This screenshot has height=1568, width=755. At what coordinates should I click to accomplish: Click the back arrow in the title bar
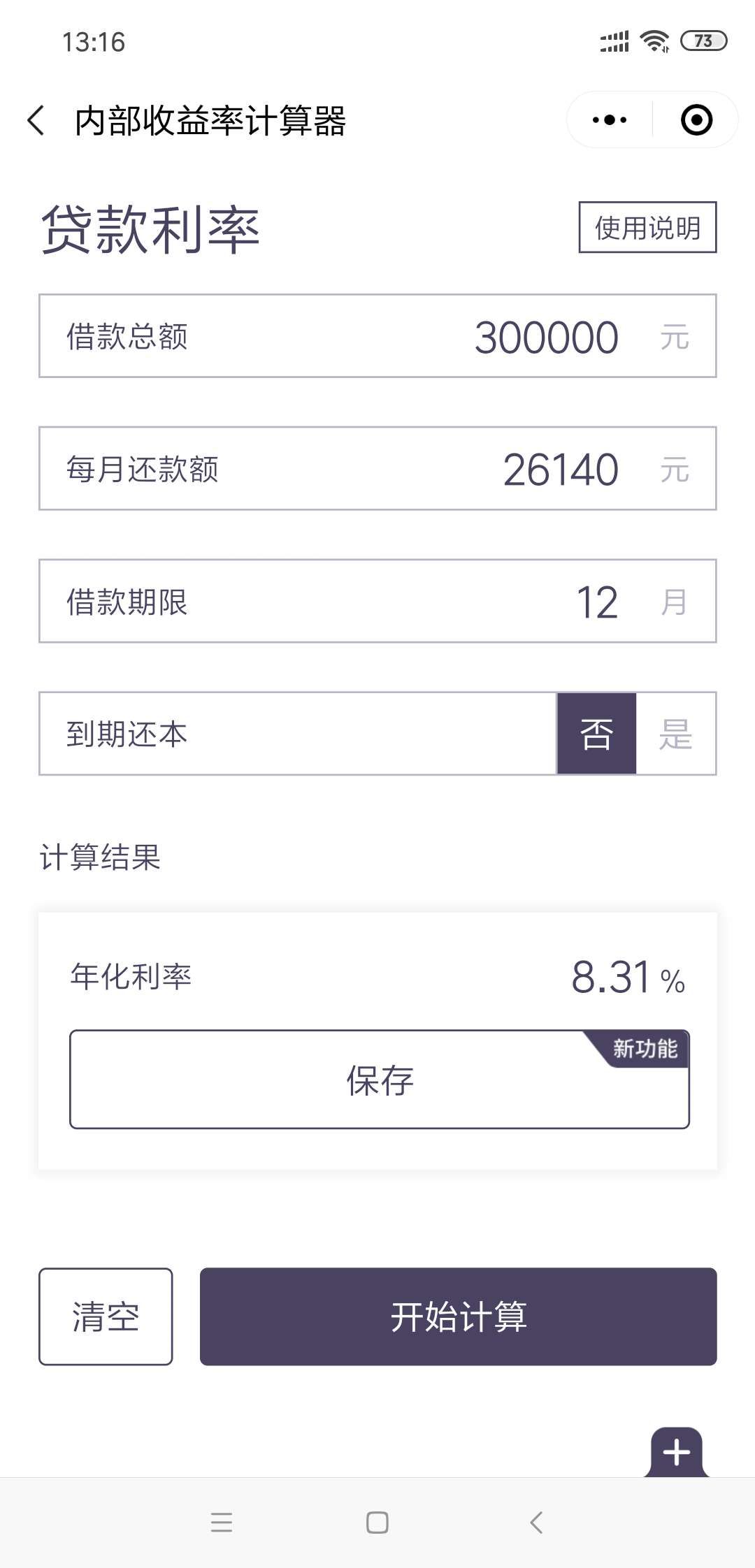pyautogui.click(x=36, y=119)
